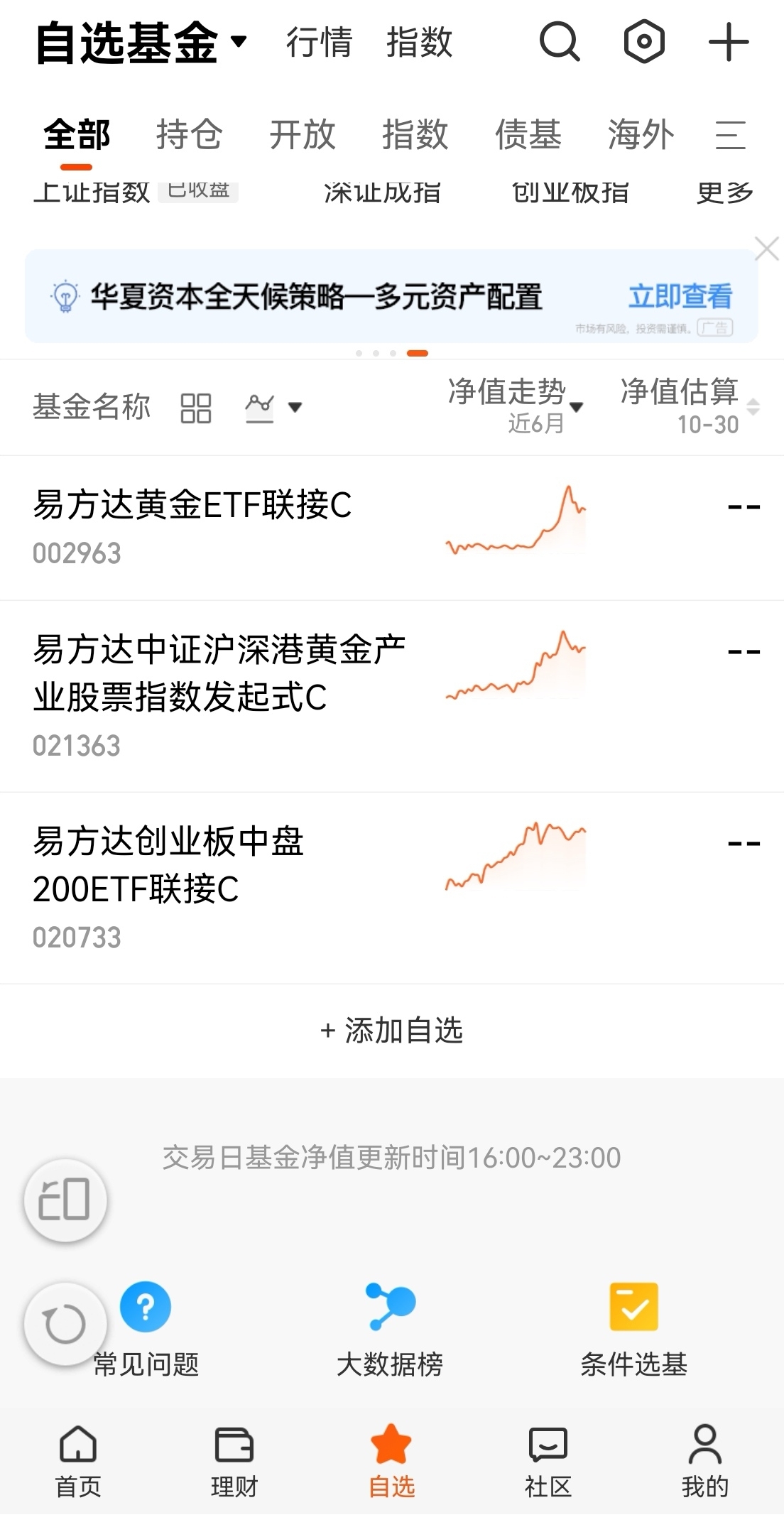Screen dimensions: 784x1532
Task: Open fund 易方达黄金ETF联接C
Action: 192,526
